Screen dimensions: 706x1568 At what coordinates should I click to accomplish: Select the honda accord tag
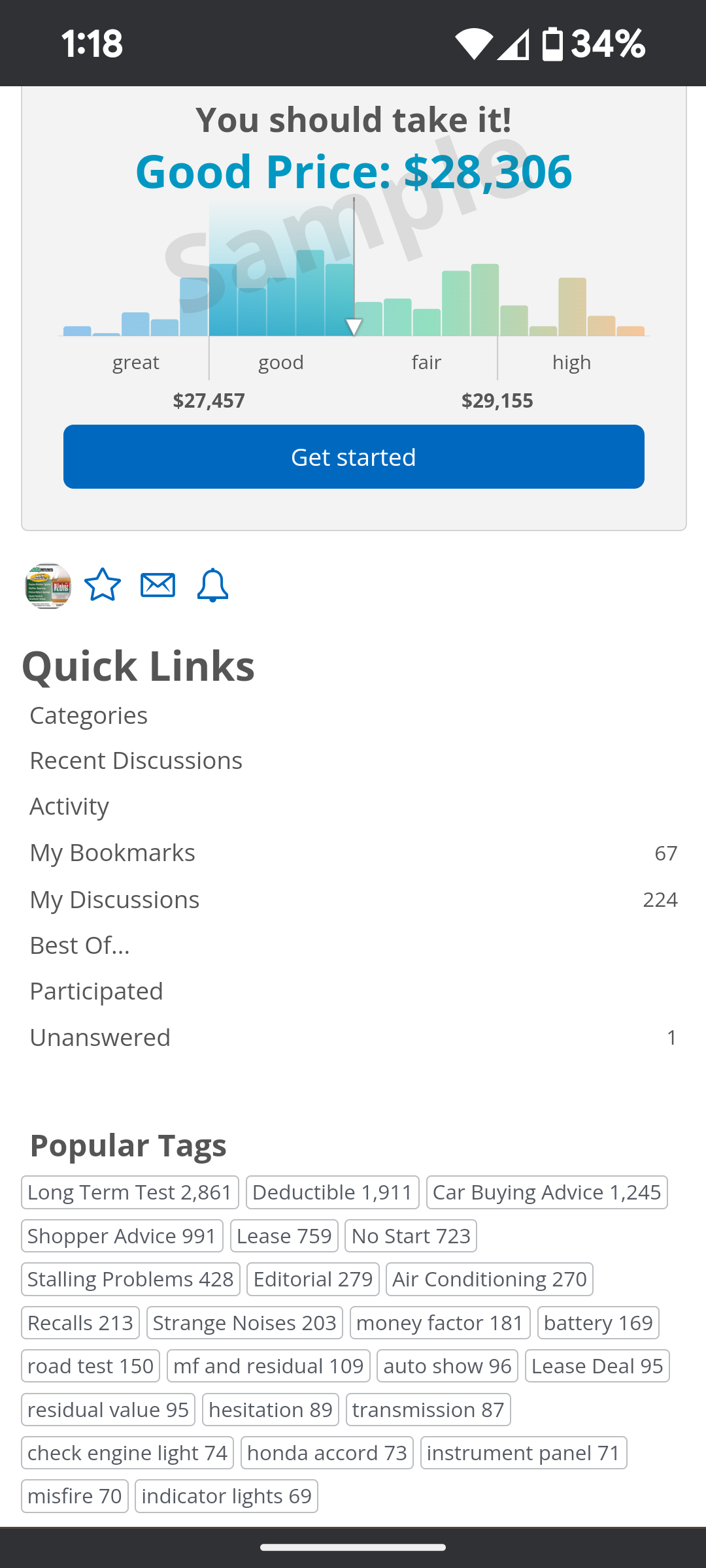[327, 1453]
